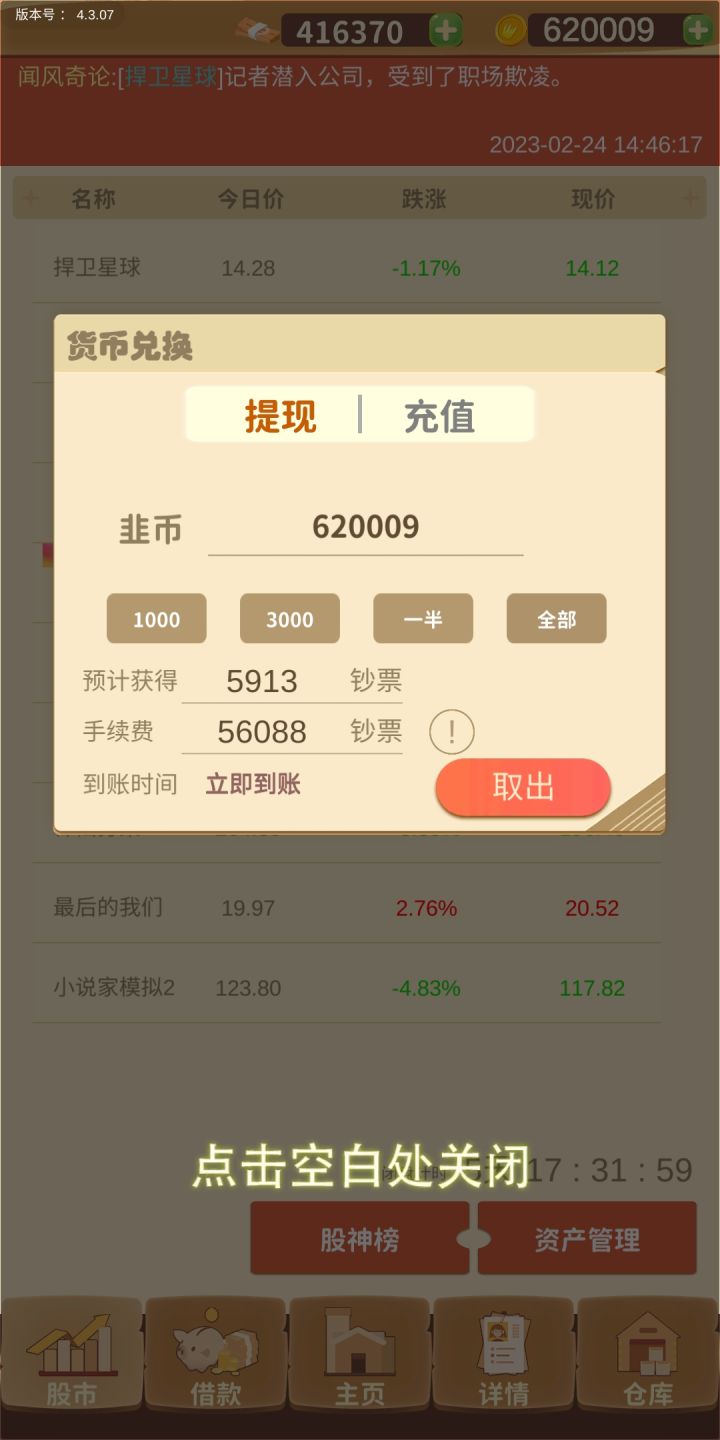Screen dimensions: 720x1440
Task: Select 一半 to use half the balance
Action: tap(422, 618)
